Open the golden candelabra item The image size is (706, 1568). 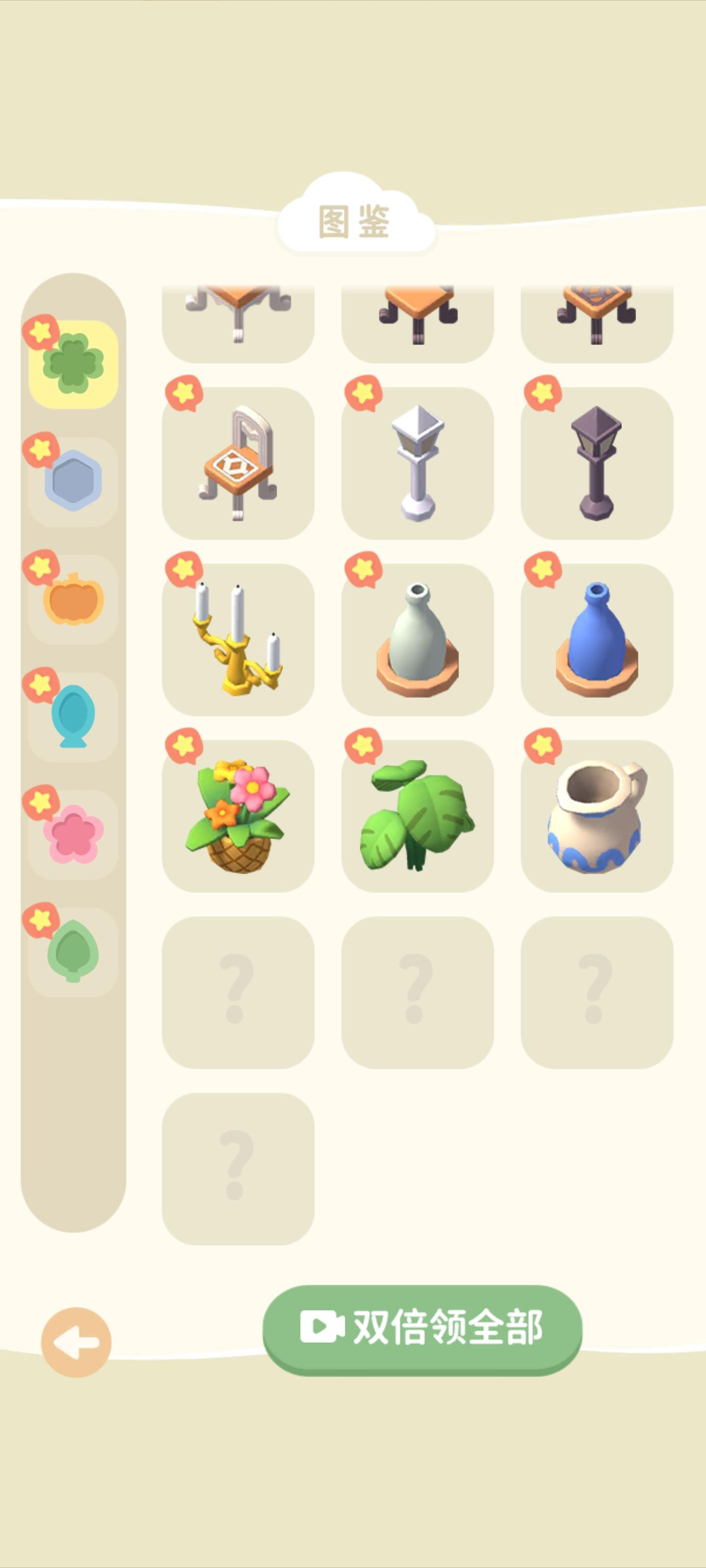[238, 640]
